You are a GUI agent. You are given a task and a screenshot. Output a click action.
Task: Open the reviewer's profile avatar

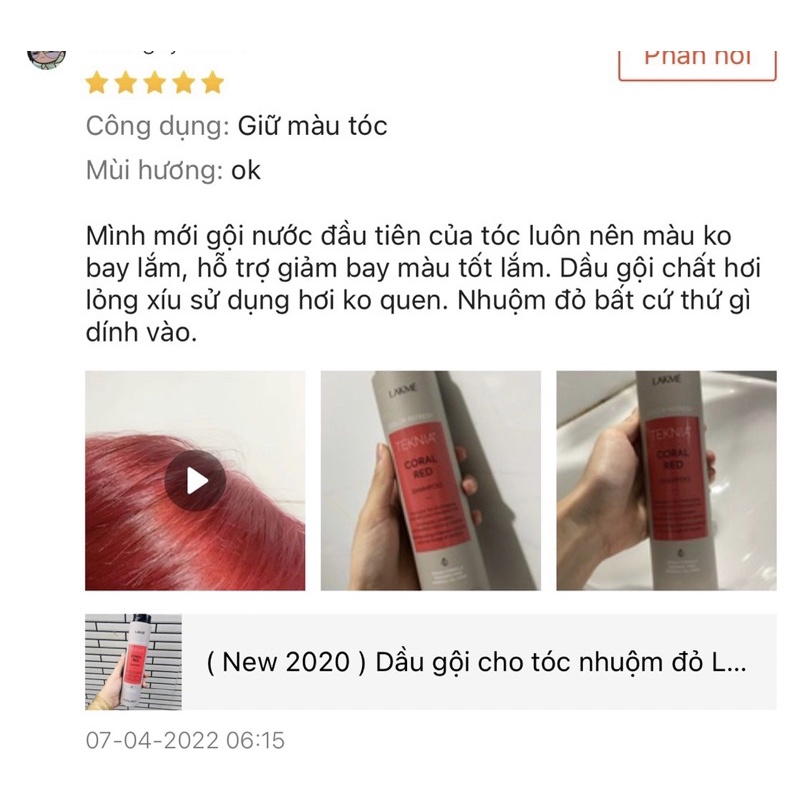point(45,56)
